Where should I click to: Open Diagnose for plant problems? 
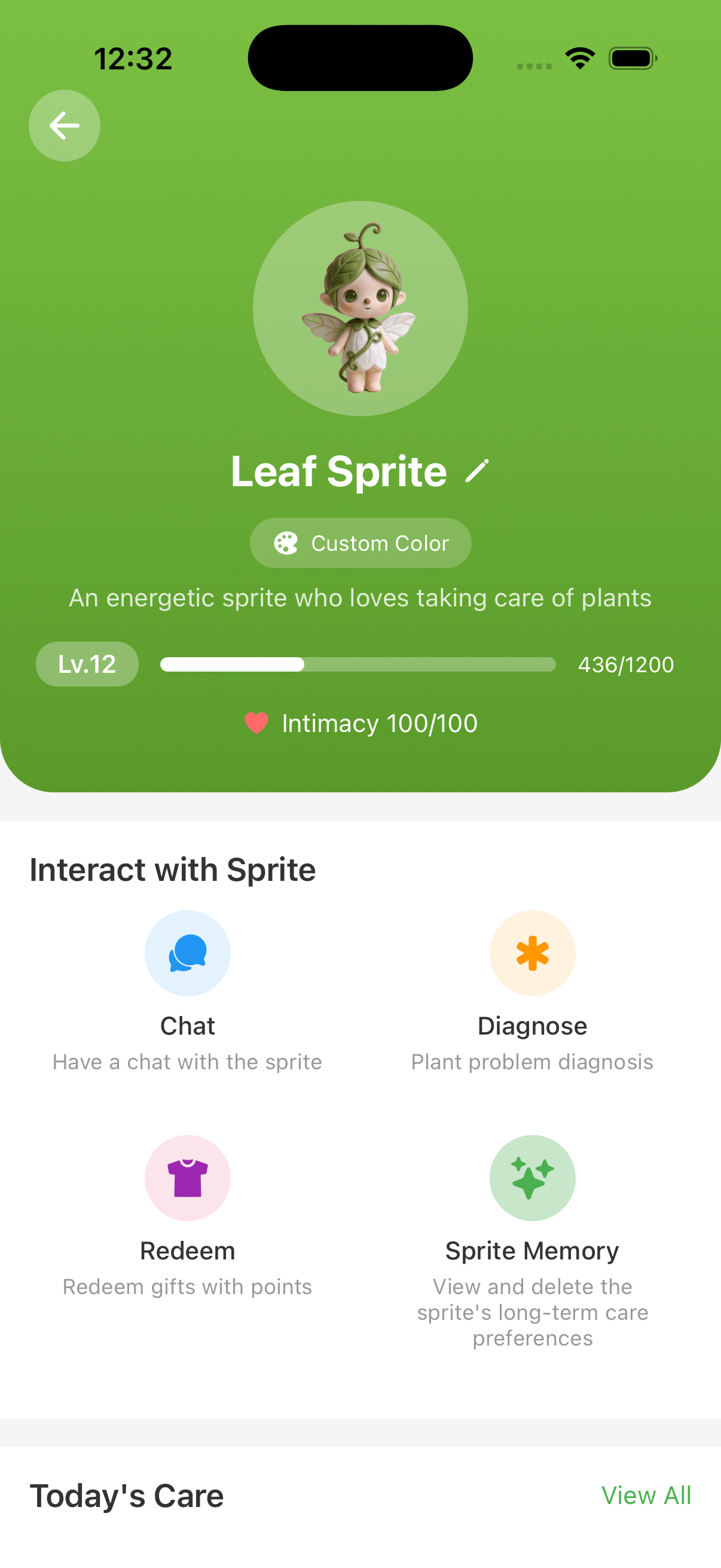(x=533, y=992)
